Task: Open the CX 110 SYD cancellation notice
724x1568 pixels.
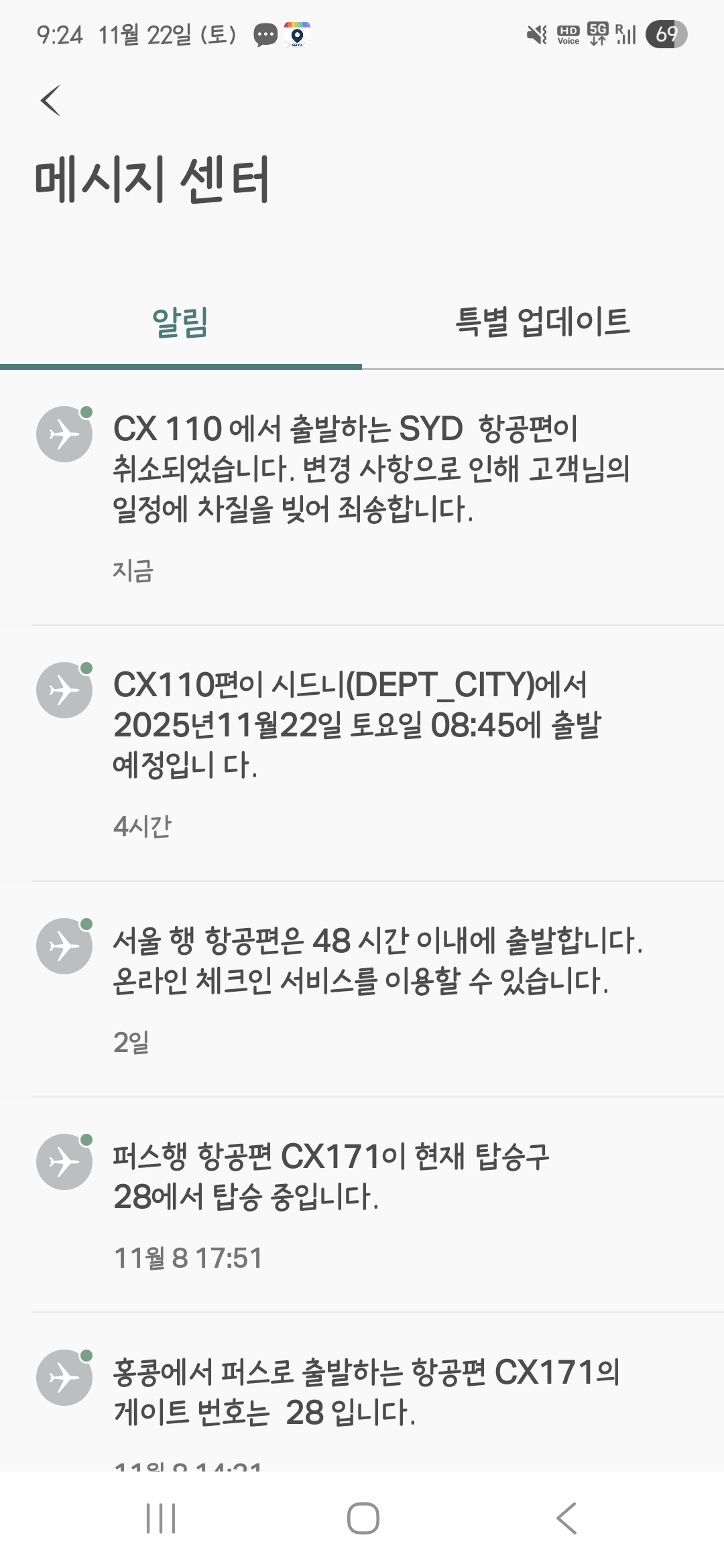Action: pos(362,497)
